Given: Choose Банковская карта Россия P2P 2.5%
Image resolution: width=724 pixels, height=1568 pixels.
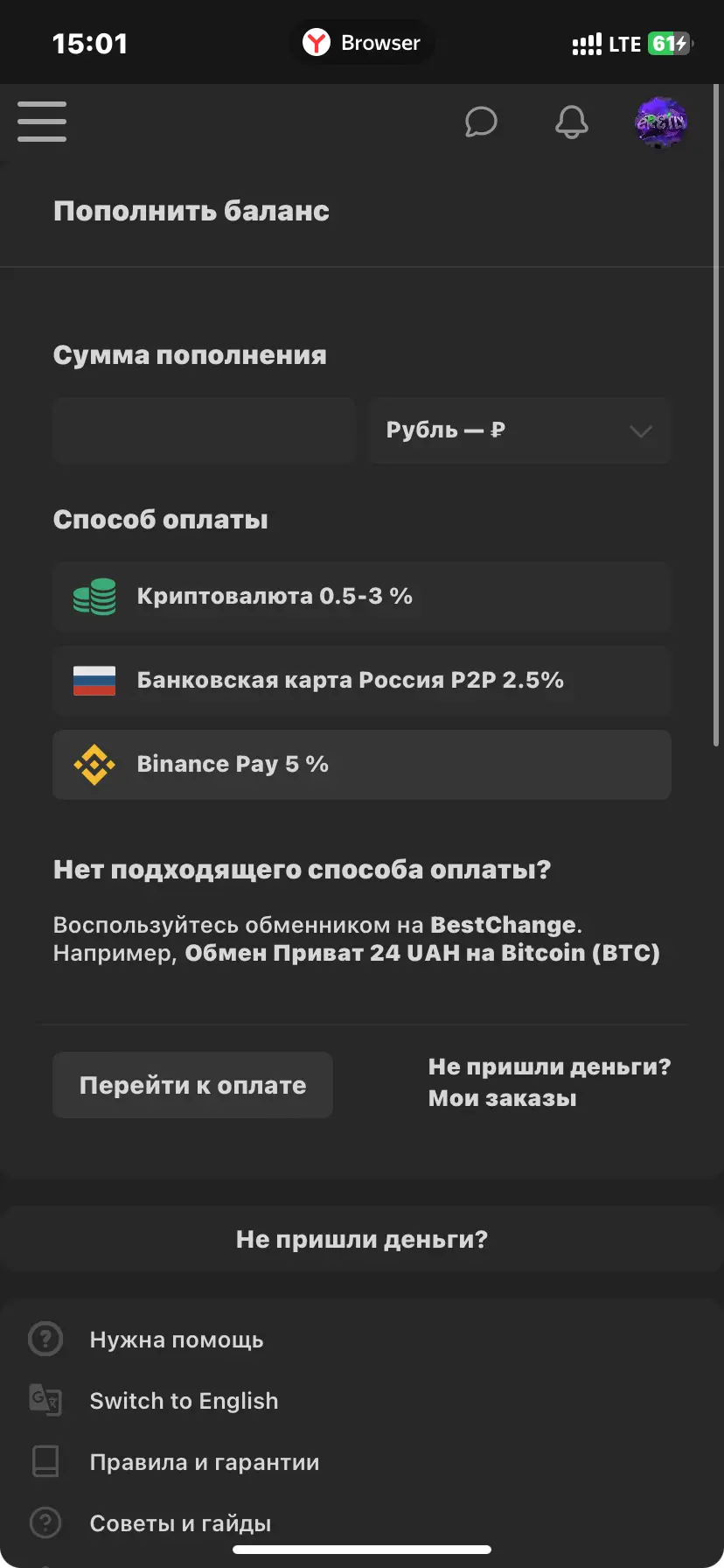Looking at the screenshot, I should click(x=362, y=681).
